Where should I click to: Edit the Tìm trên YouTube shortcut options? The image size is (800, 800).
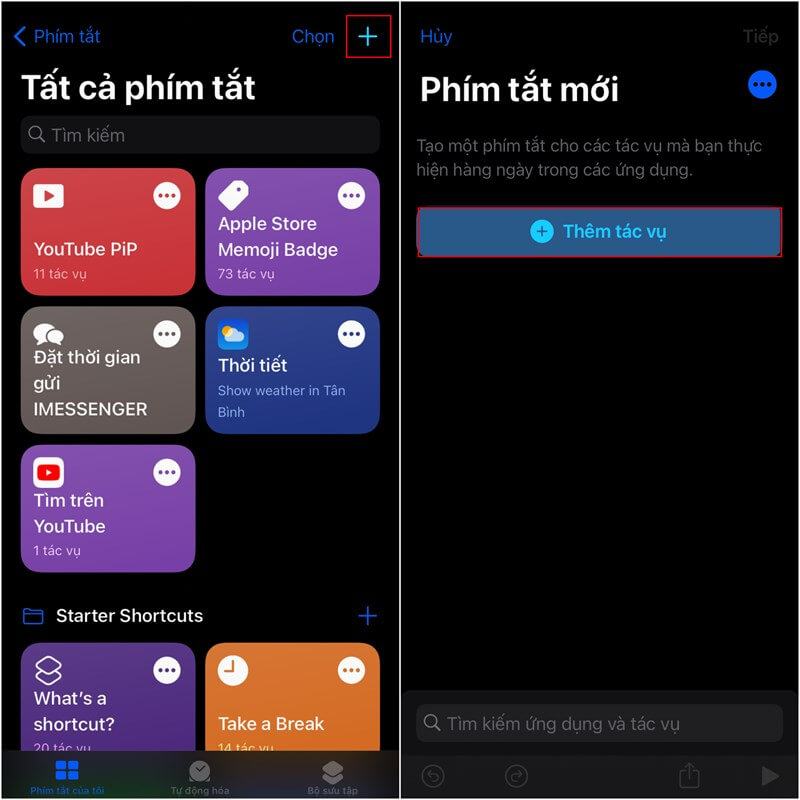(167, 472)
